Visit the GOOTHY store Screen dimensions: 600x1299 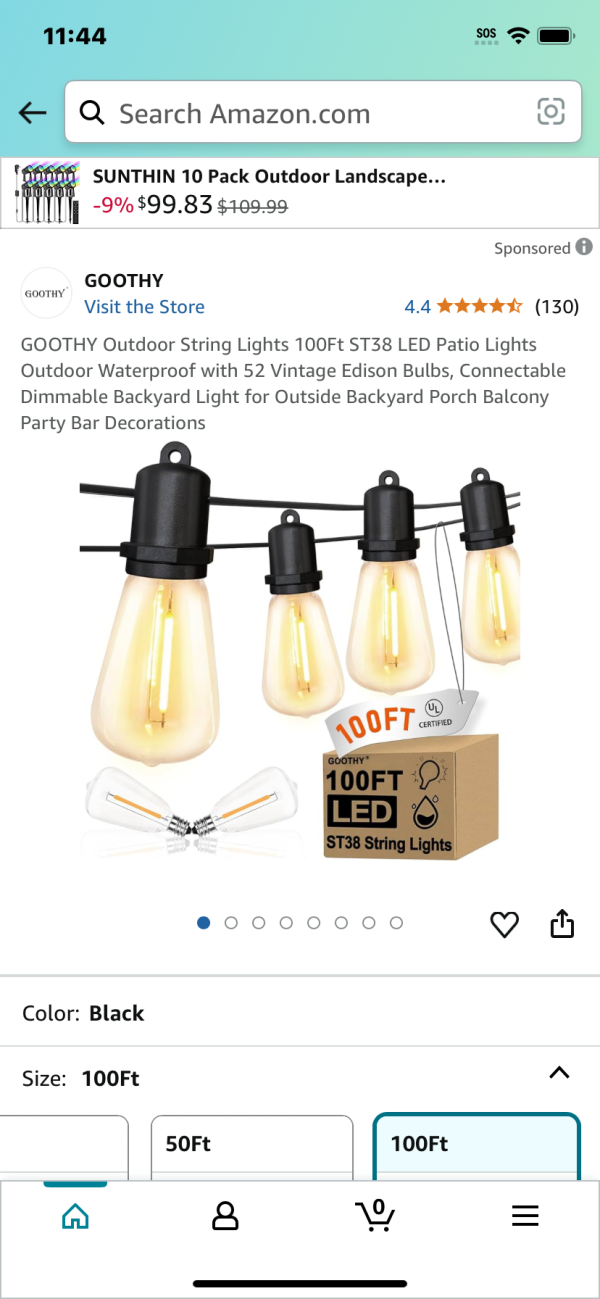coord(144,307)
